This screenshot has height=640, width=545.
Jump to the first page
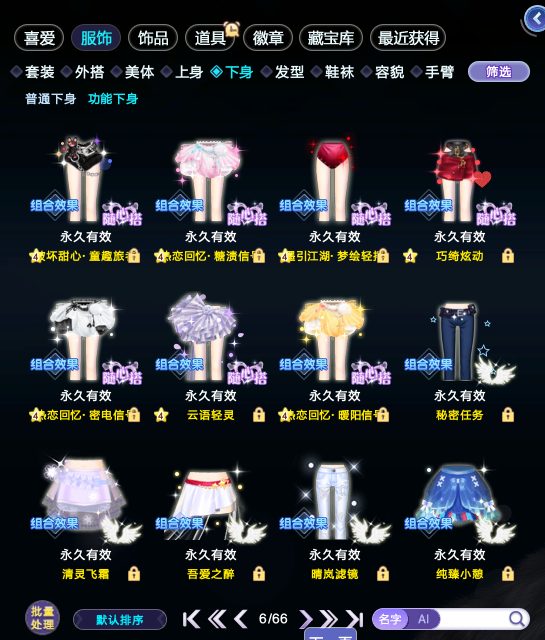[191, 619]
